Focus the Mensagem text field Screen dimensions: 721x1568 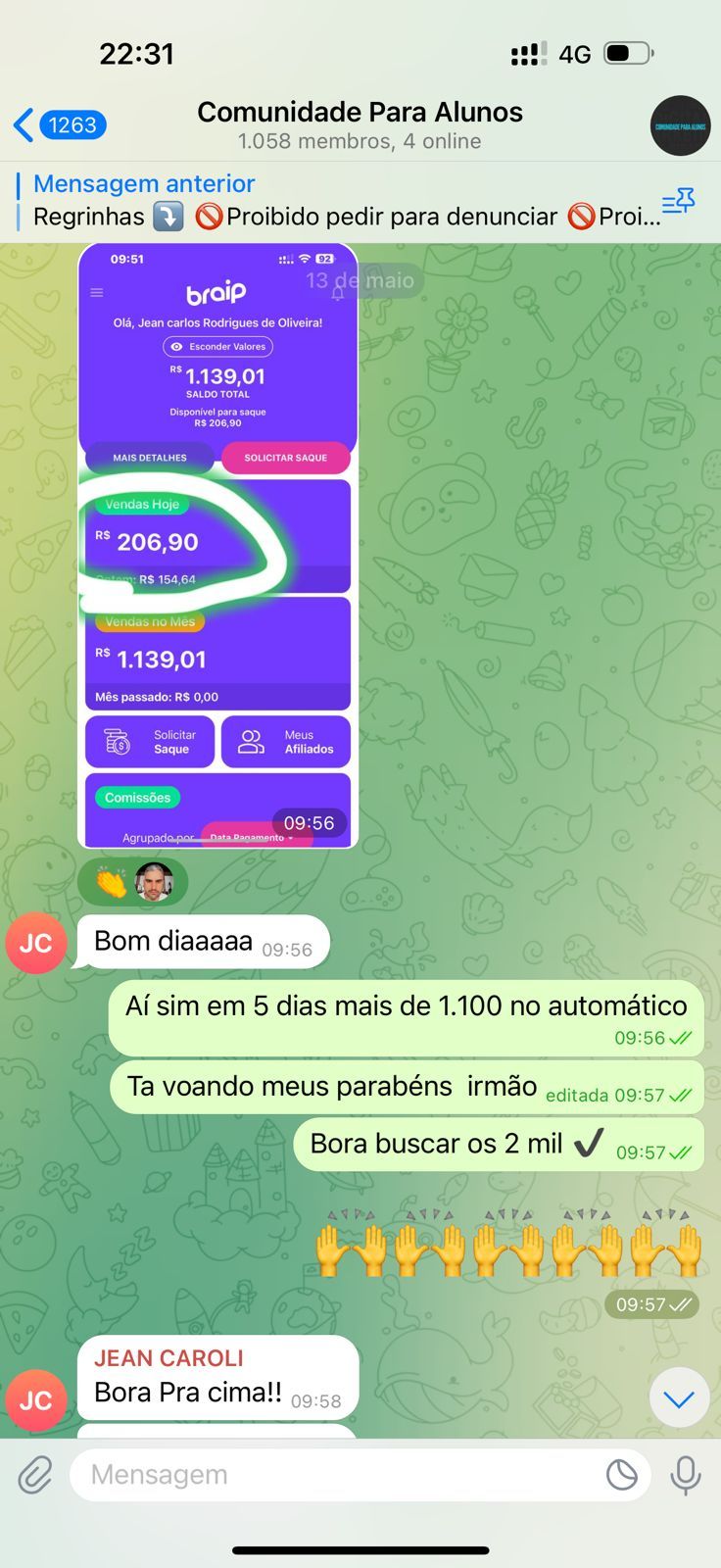[333, 1474]
